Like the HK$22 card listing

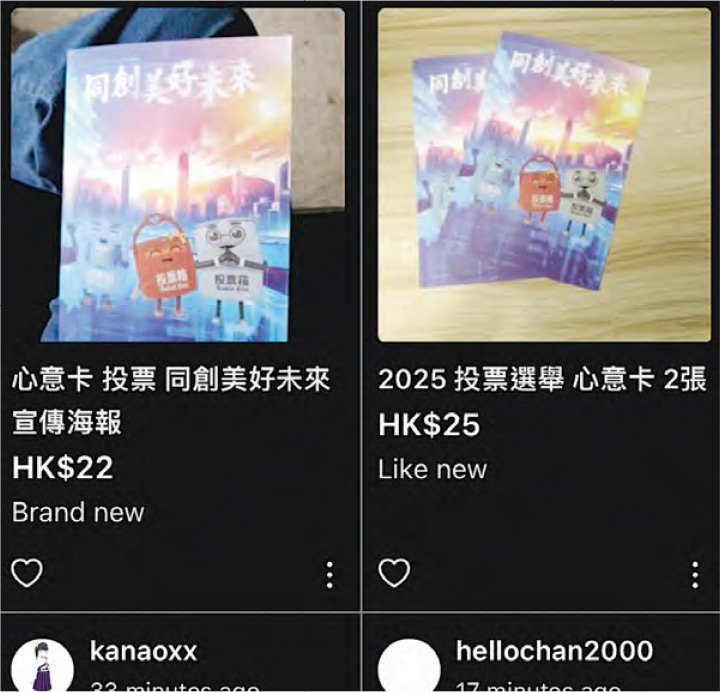click(27, 573)
